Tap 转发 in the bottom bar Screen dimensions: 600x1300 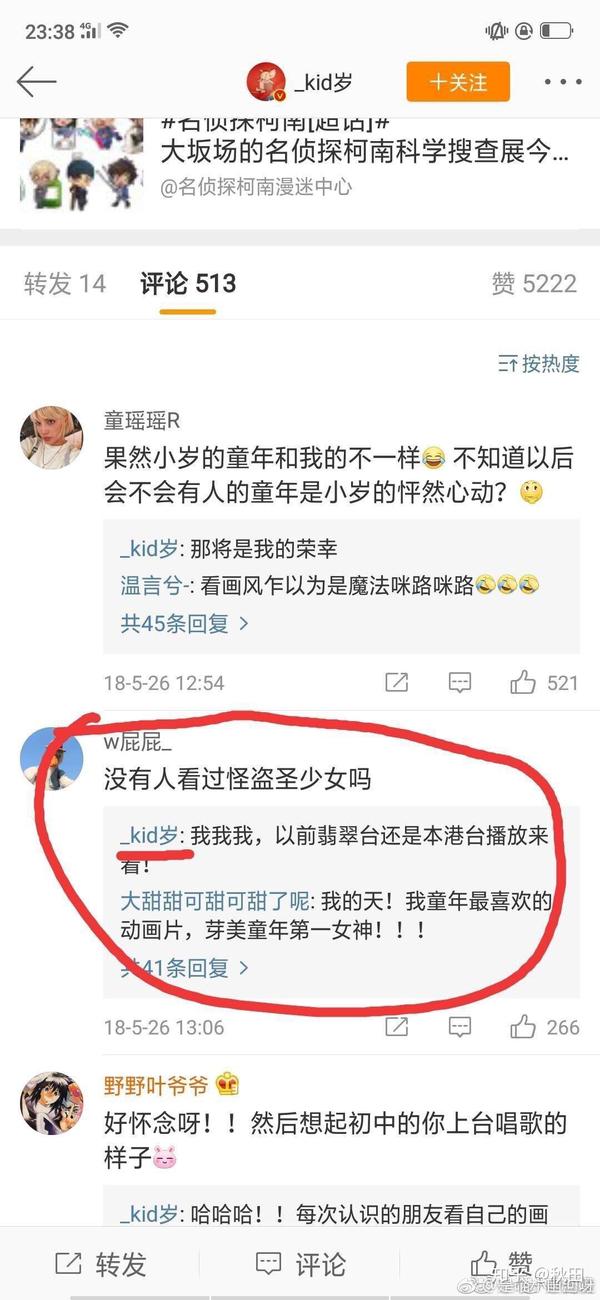point(99,1264)
